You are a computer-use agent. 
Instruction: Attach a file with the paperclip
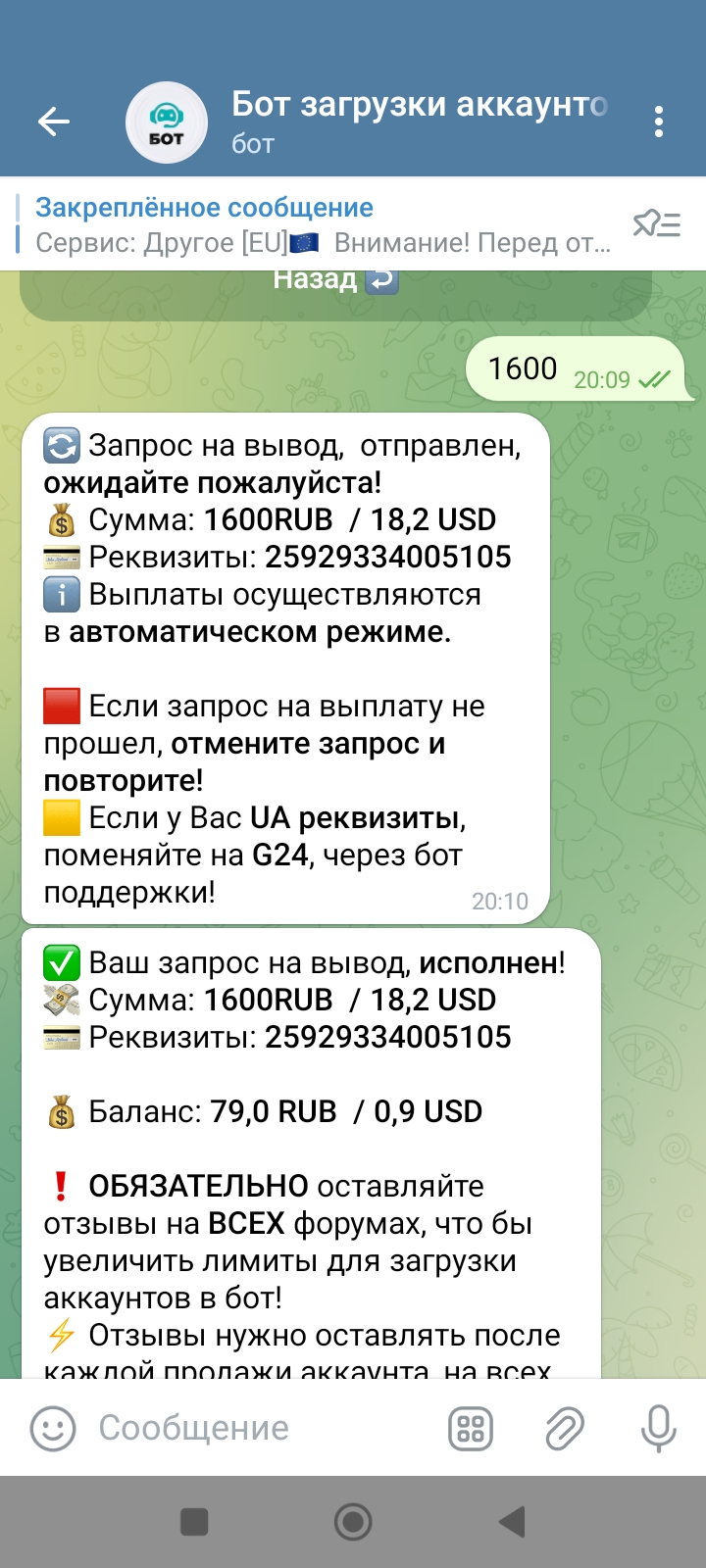tap(565, 1428)
